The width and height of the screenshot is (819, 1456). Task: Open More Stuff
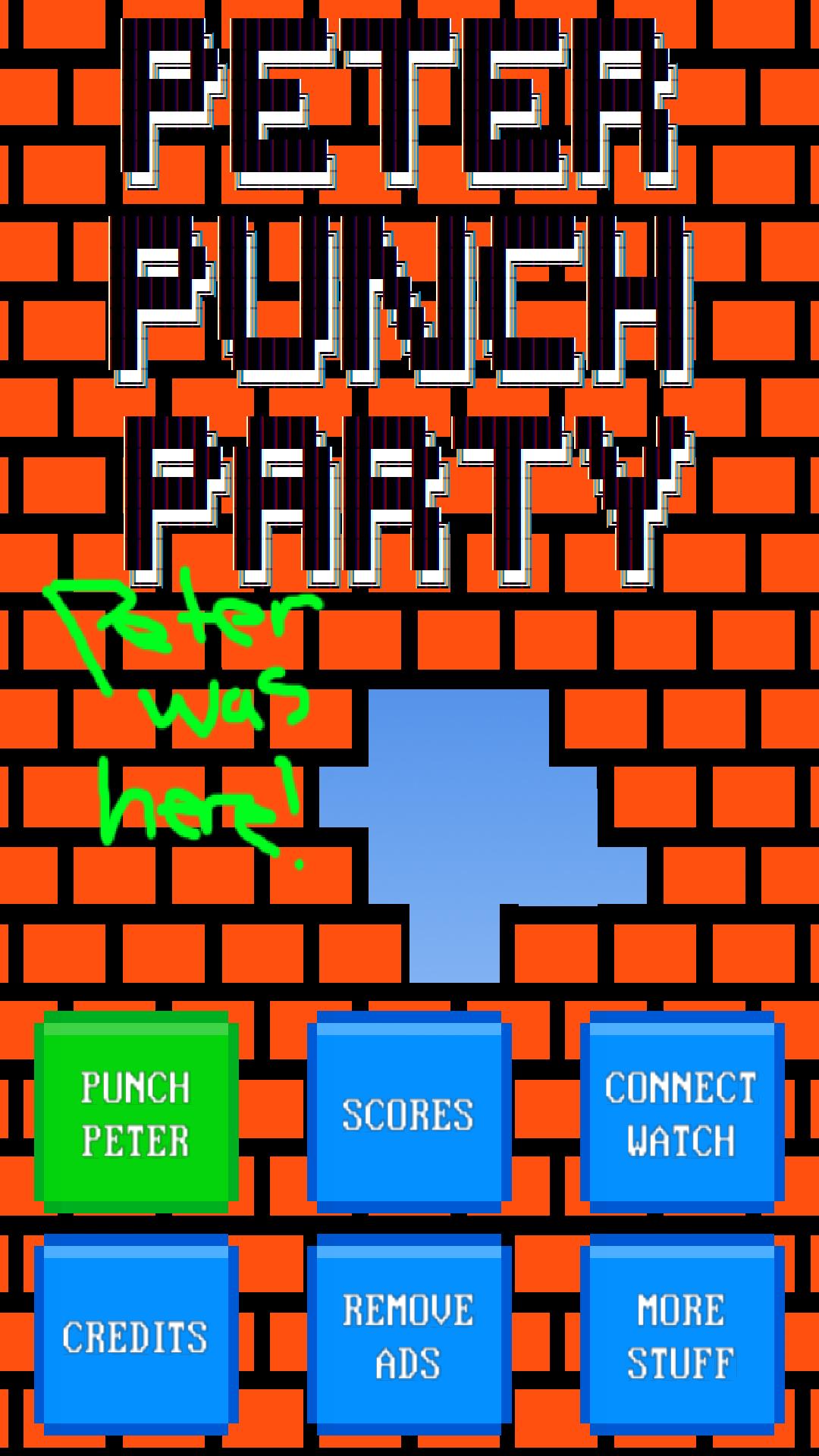682,1336
